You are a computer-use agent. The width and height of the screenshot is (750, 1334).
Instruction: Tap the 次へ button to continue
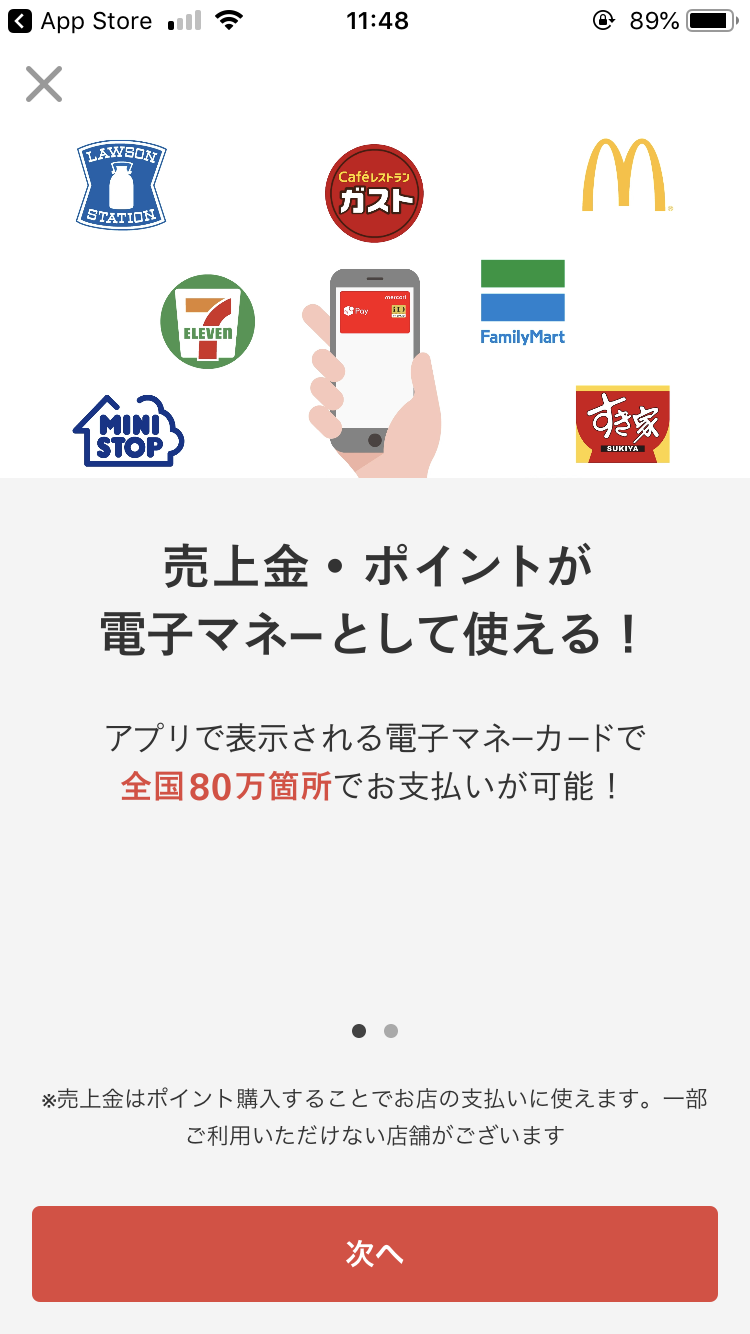[375, 1253]
